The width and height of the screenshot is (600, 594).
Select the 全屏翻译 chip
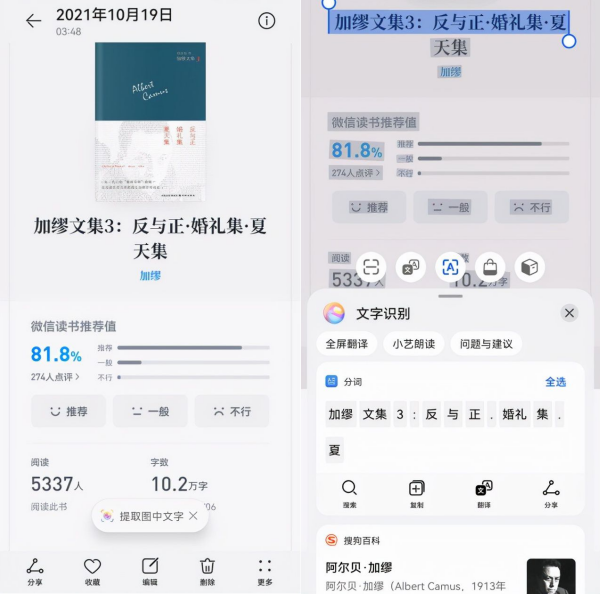(x=347, y=344)
